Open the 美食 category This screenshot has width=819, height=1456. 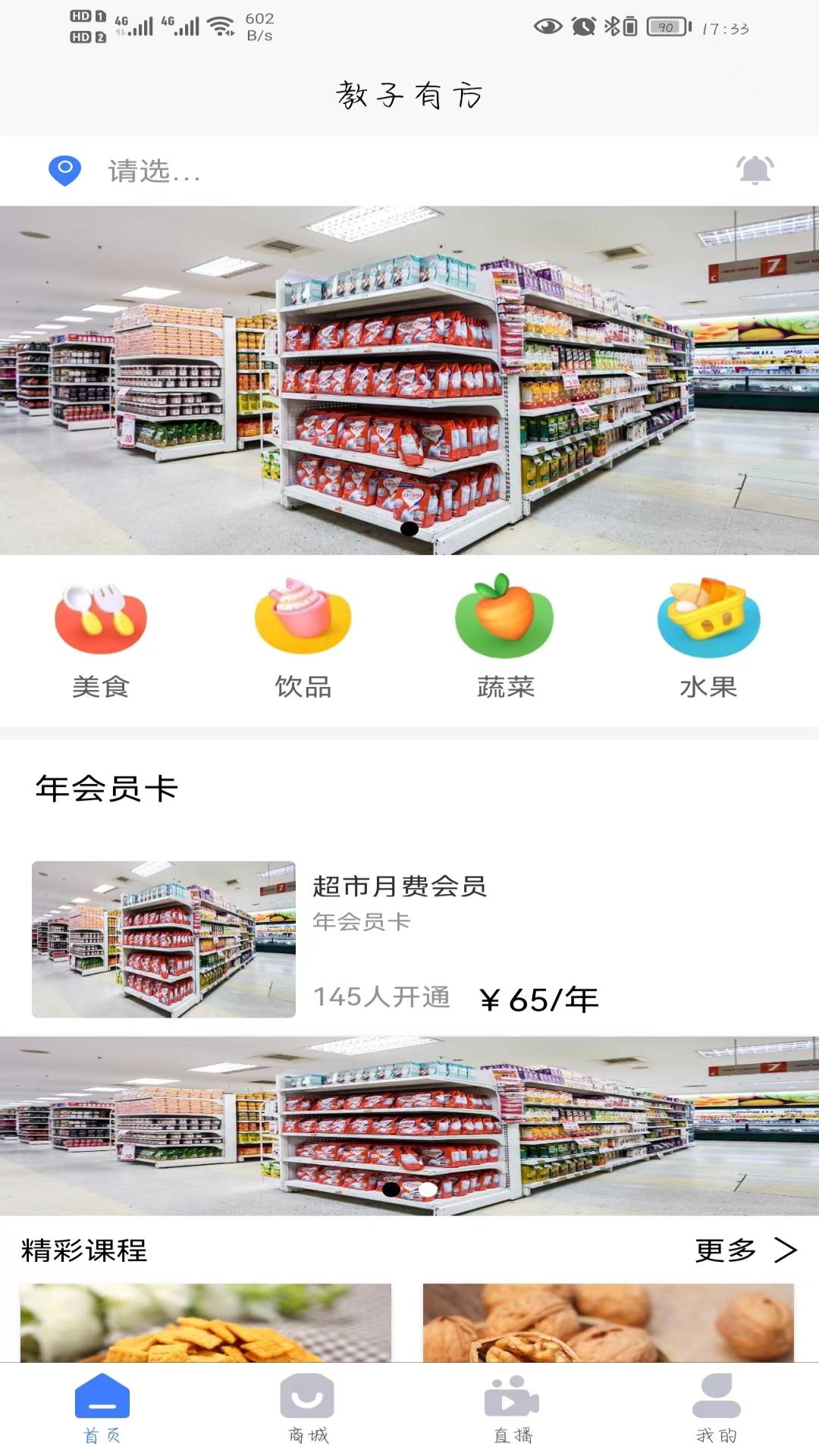[x=101, y=637]
